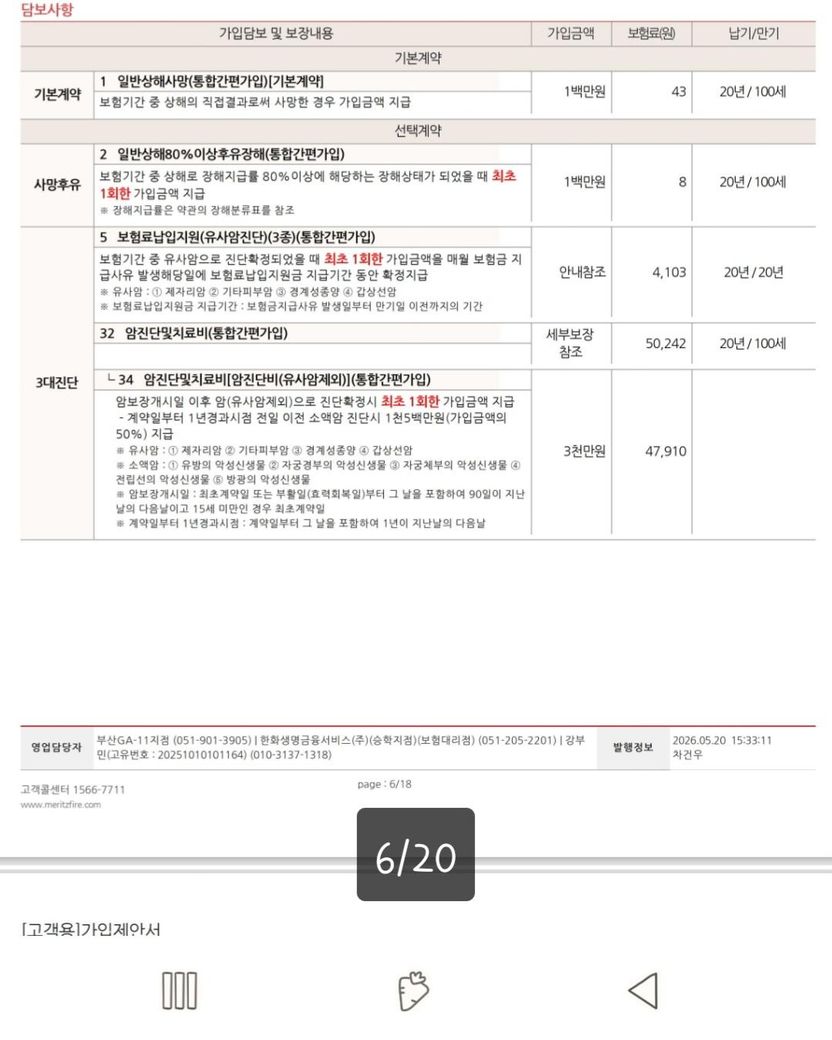Go back with the navigation bar arrow
The width and height of the screenshot is (832, 1040).
[x=643, y=991]
